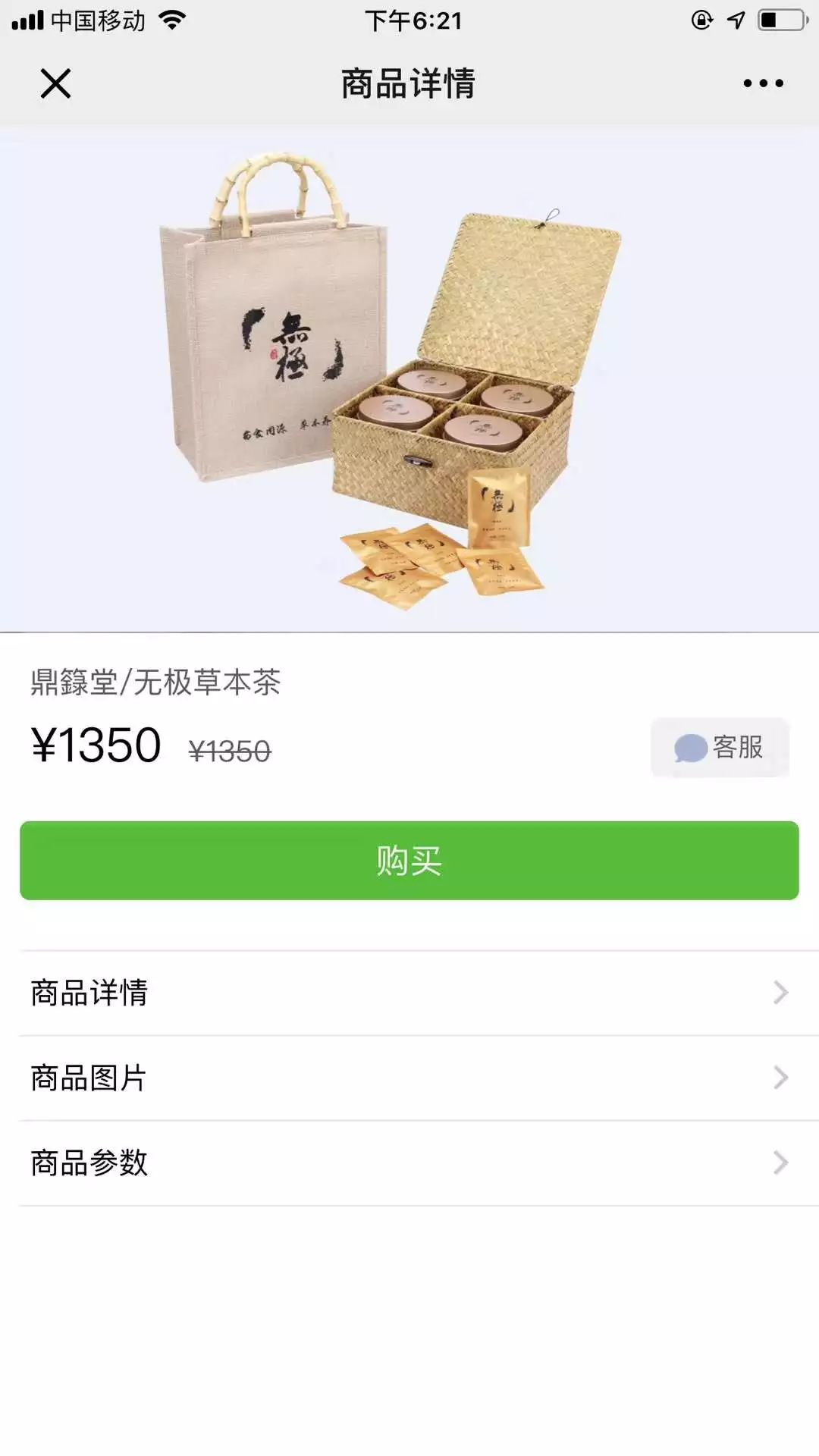Open the 商品参数 row

(x=409, y=1163)
